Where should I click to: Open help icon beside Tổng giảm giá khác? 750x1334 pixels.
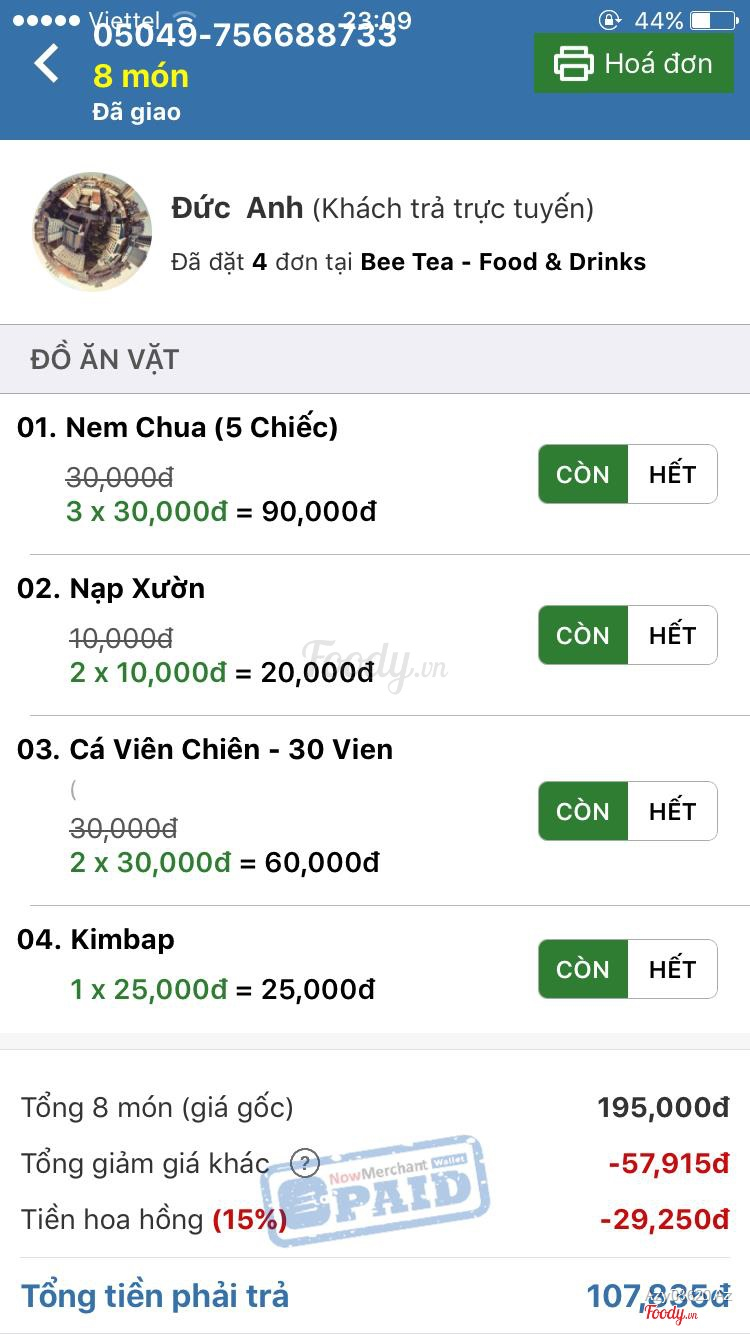pos(304,1163)
